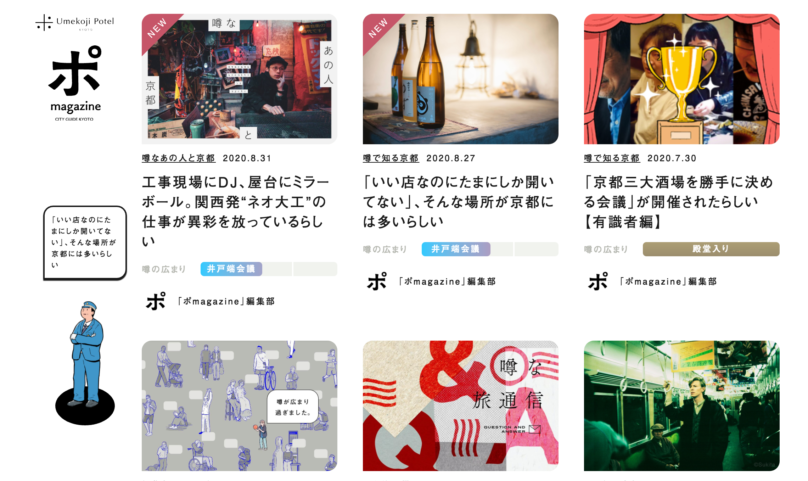Tap the 殿堂入り tag under the trophy article

[710, 249]
